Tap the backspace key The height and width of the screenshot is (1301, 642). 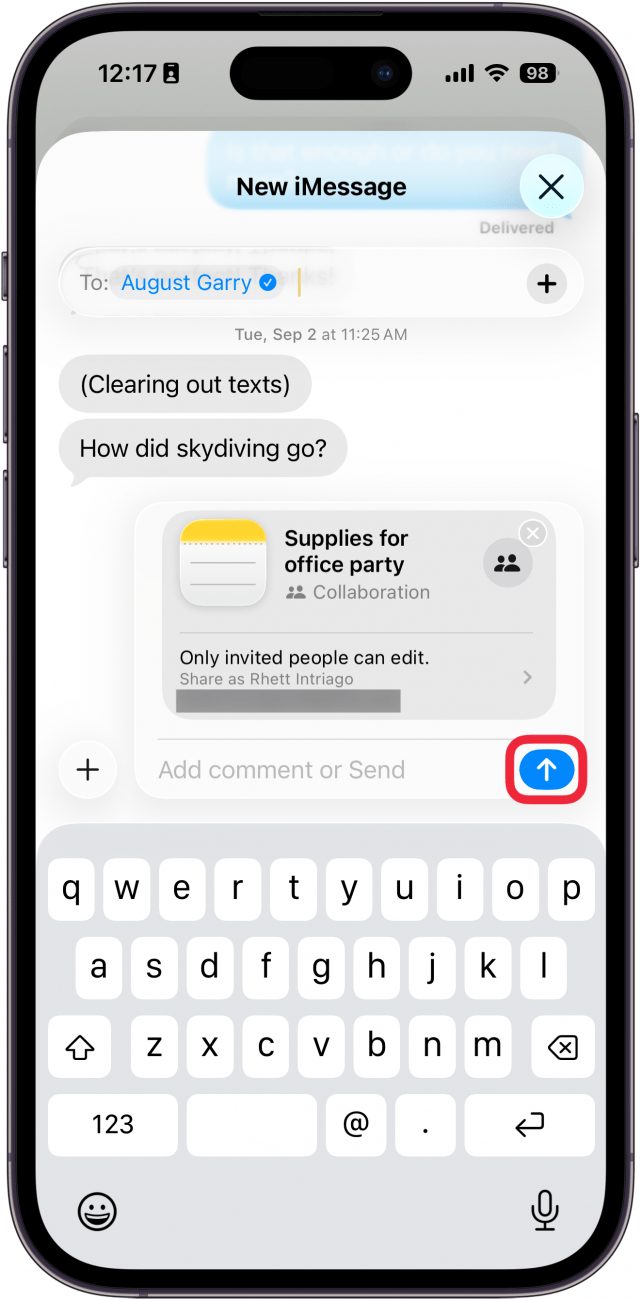tap(562, 1047)
